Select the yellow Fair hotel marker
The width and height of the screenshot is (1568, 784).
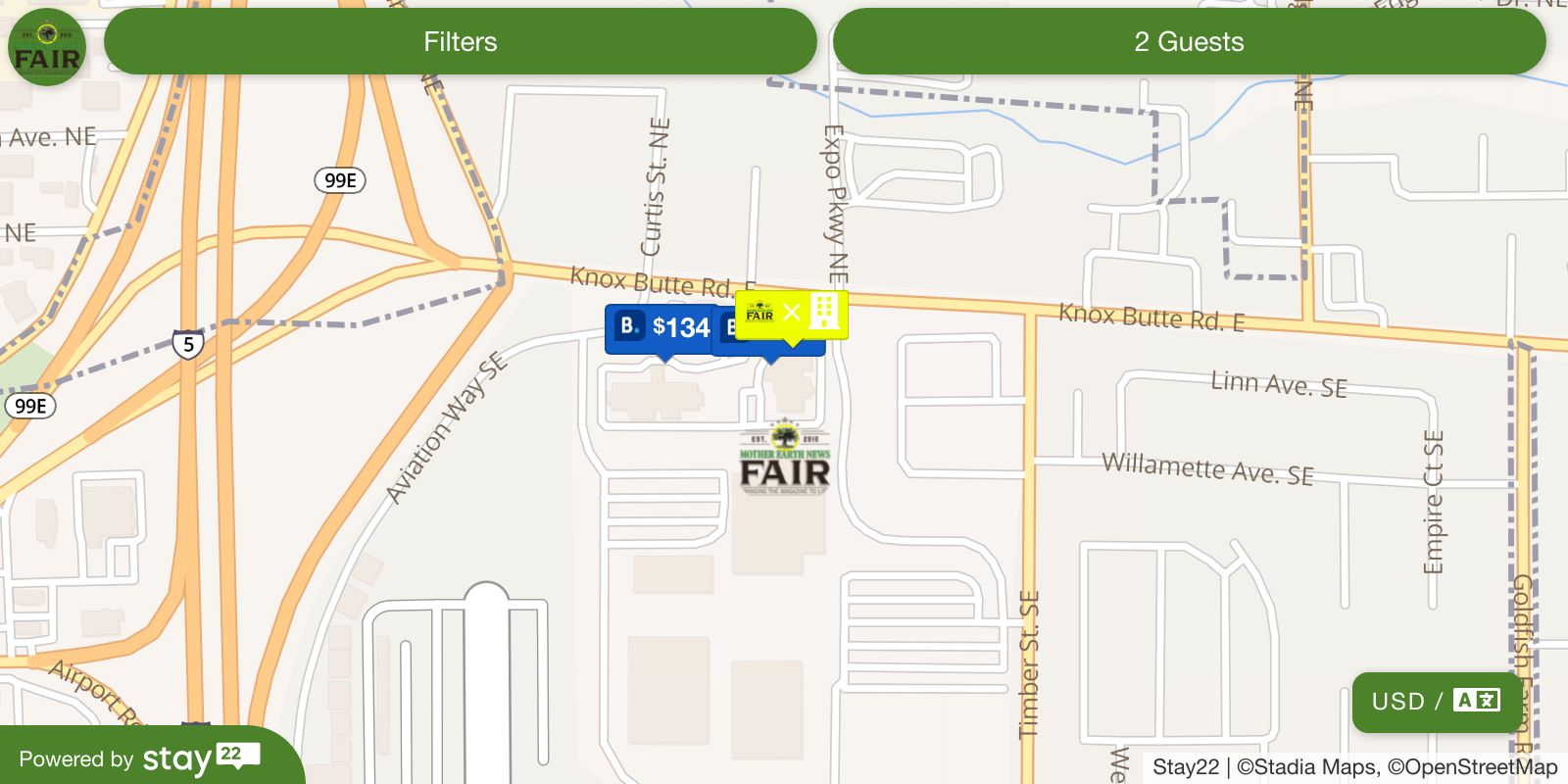click(791, 315)
